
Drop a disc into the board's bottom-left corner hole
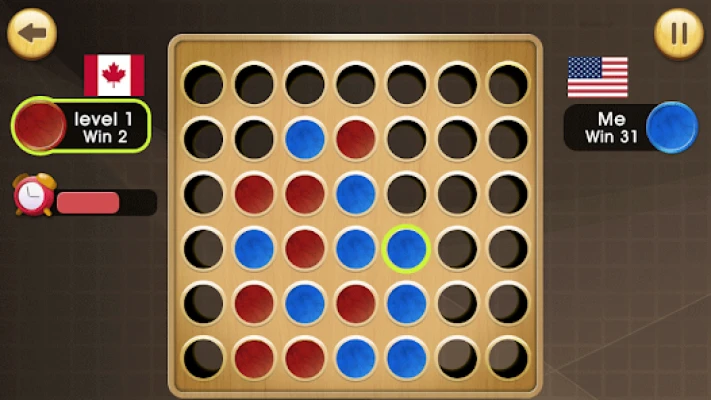click(x=204, y=356)
